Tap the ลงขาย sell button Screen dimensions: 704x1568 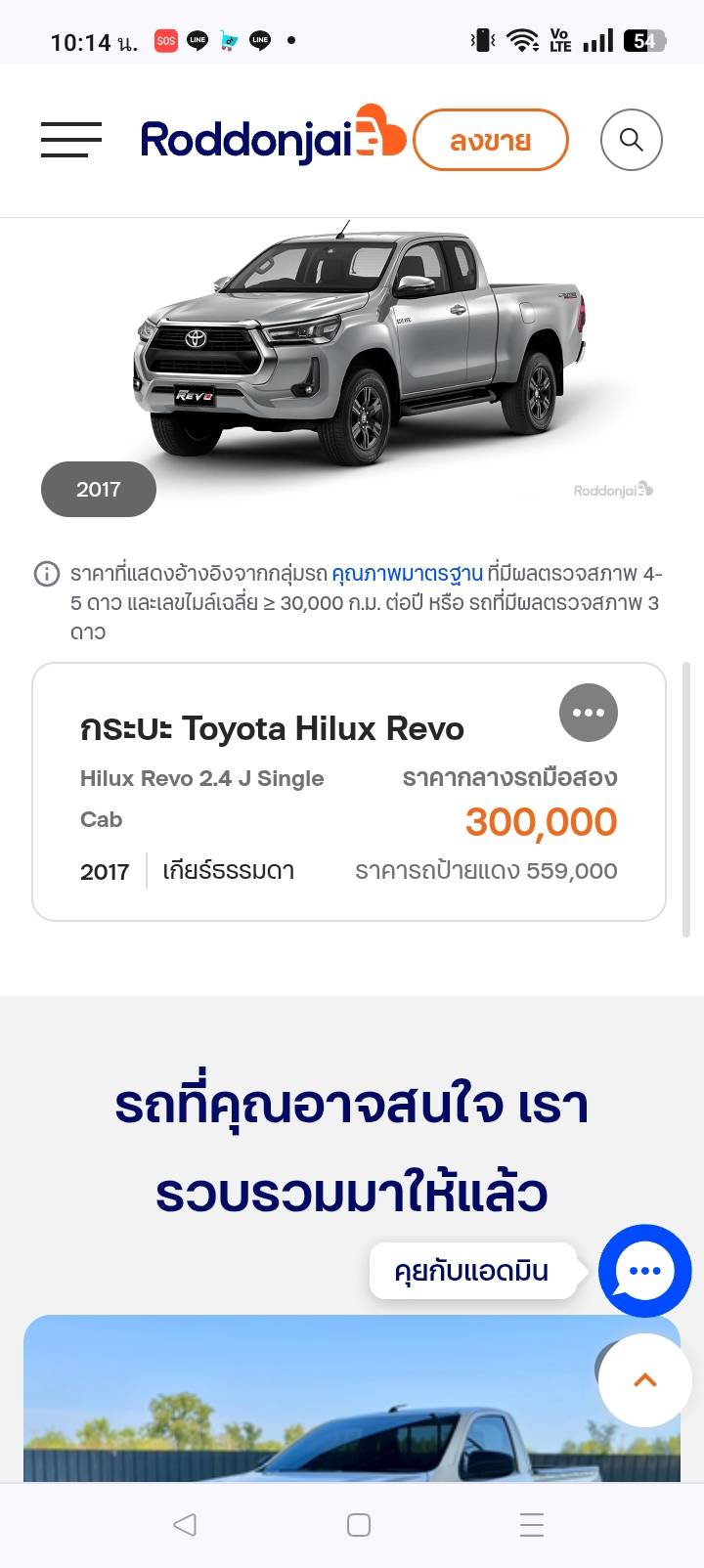[x=491, y=140]
